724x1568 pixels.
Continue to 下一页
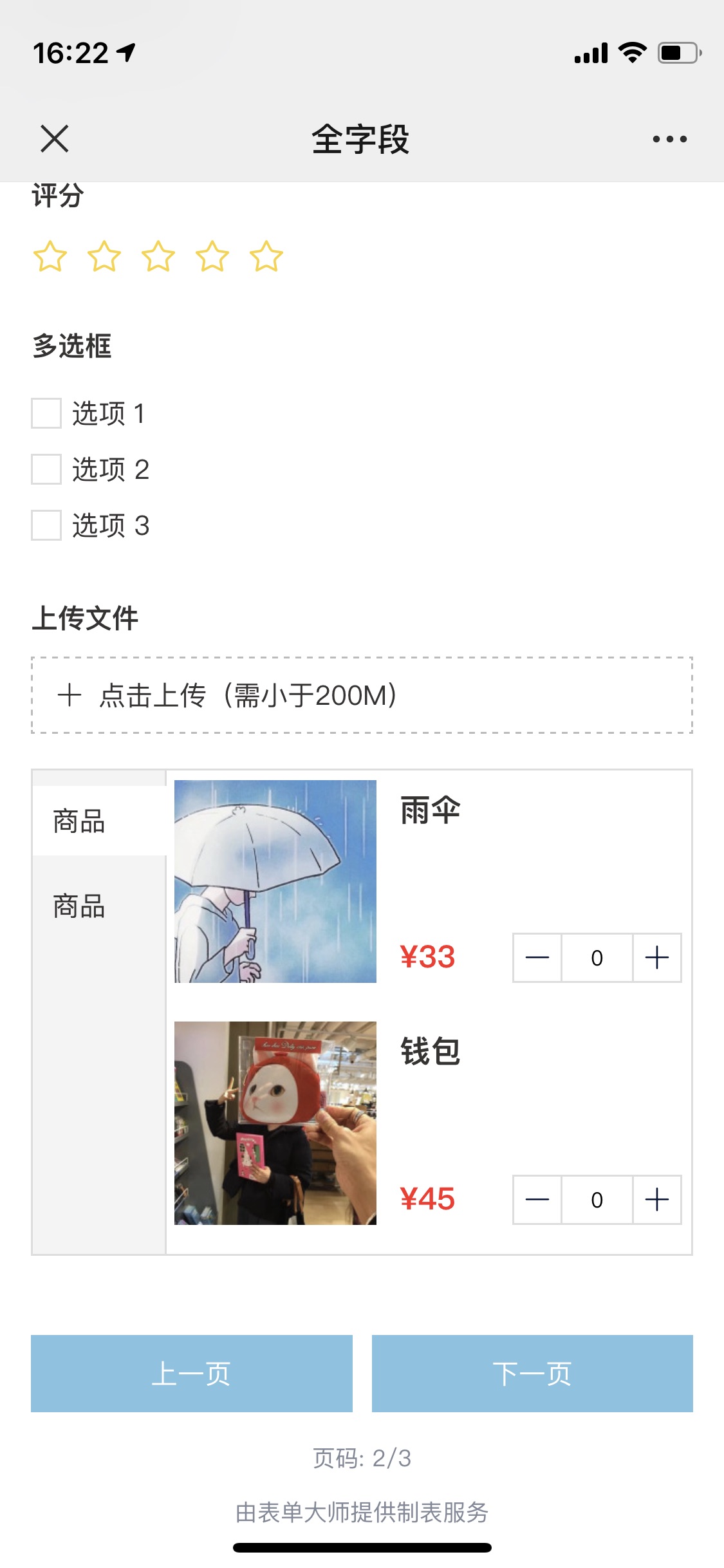[x=532, y=1374]
